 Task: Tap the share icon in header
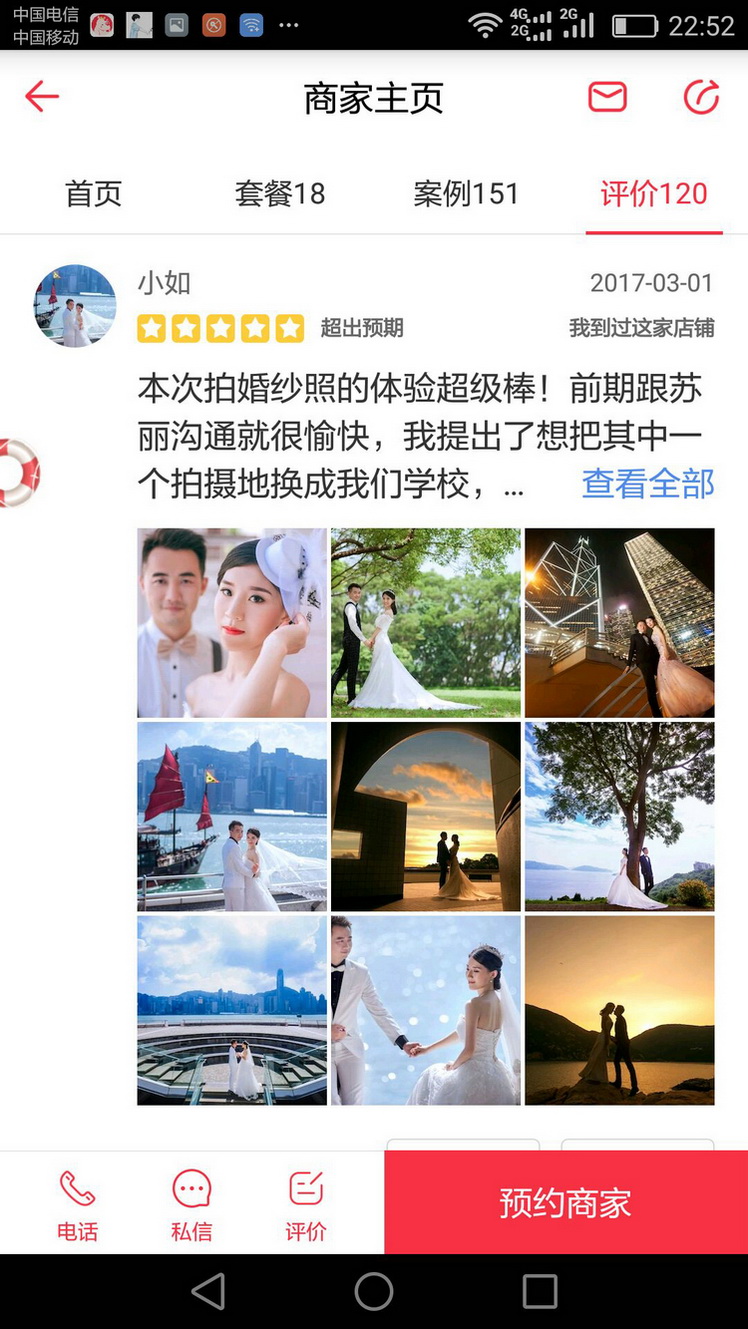(701, 97)
